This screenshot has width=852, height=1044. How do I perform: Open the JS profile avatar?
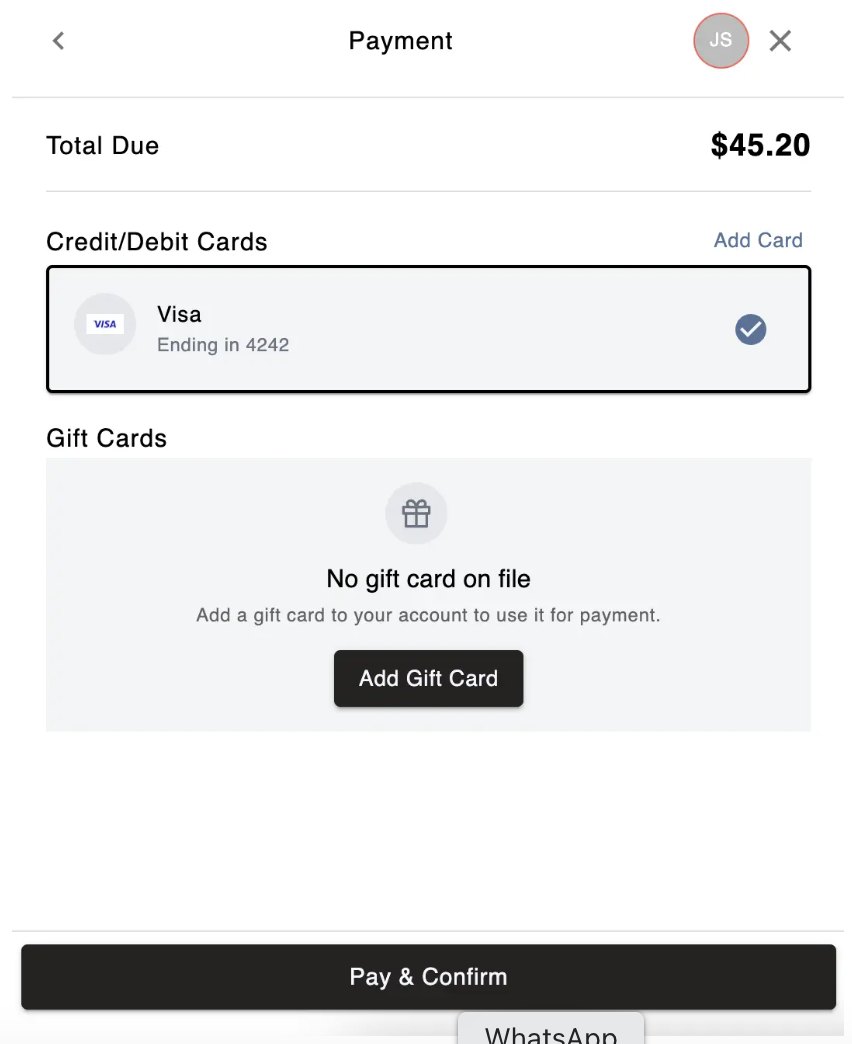pyautogui.click(x=720, y=41)
